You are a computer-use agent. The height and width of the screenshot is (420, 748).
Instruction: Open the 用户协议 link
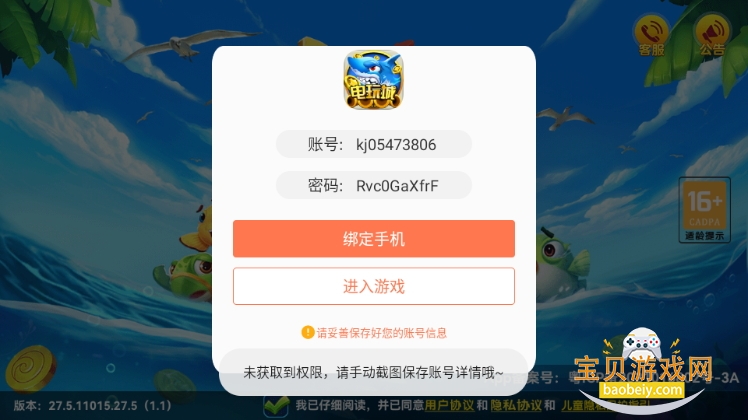pyautogui.click(x=449, y=407)
